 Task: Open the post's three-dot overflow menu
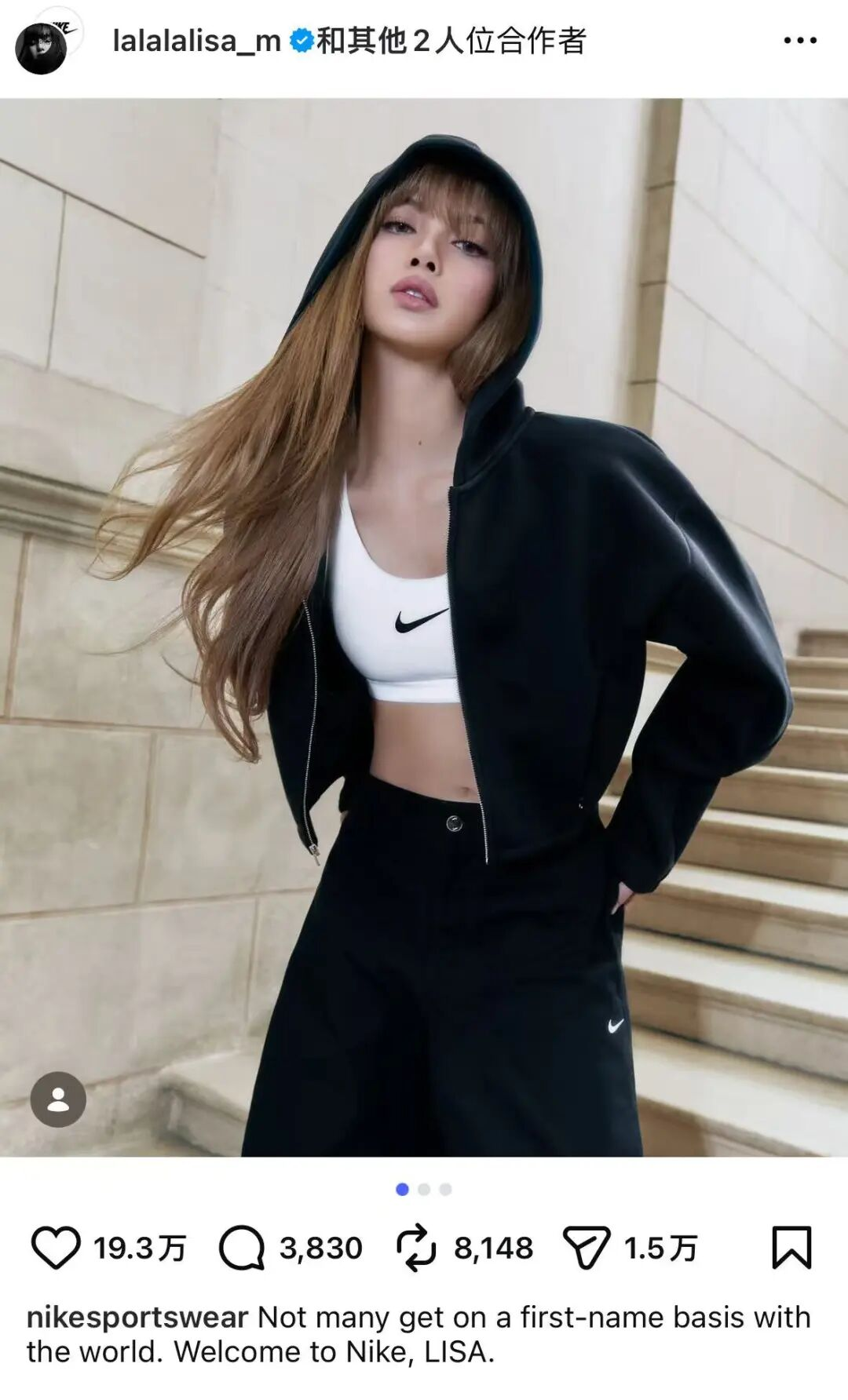tap(799, 41)
